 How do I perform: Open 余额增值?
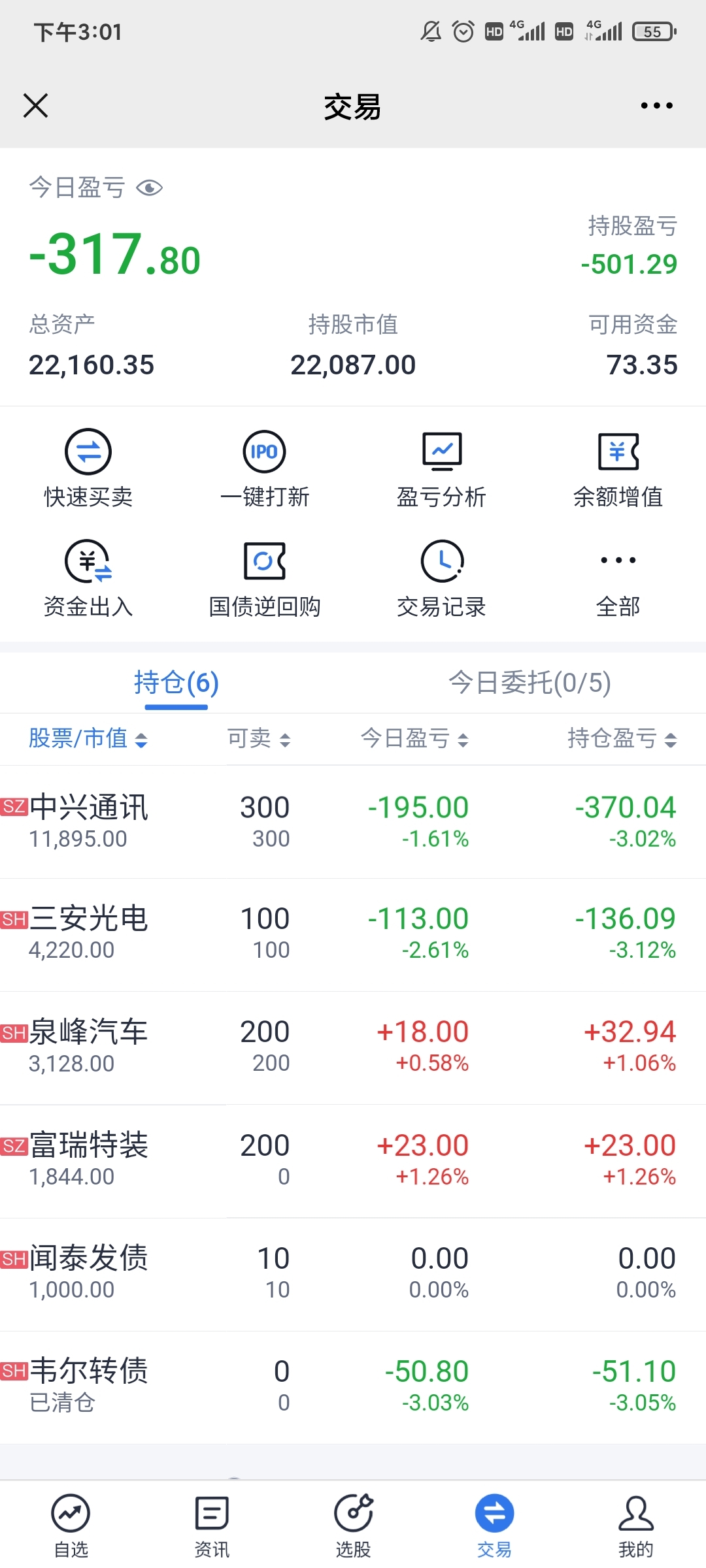(618, 468)
